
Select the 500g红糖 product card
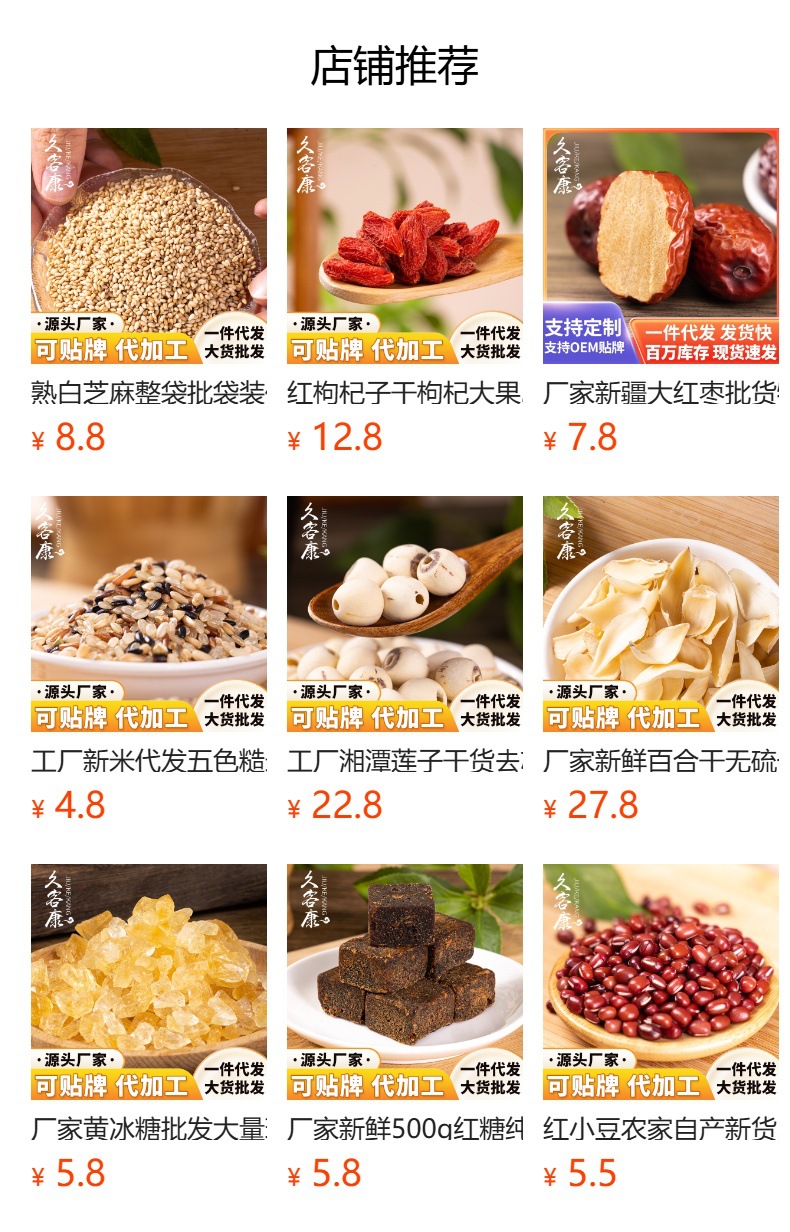(405, 1028)
